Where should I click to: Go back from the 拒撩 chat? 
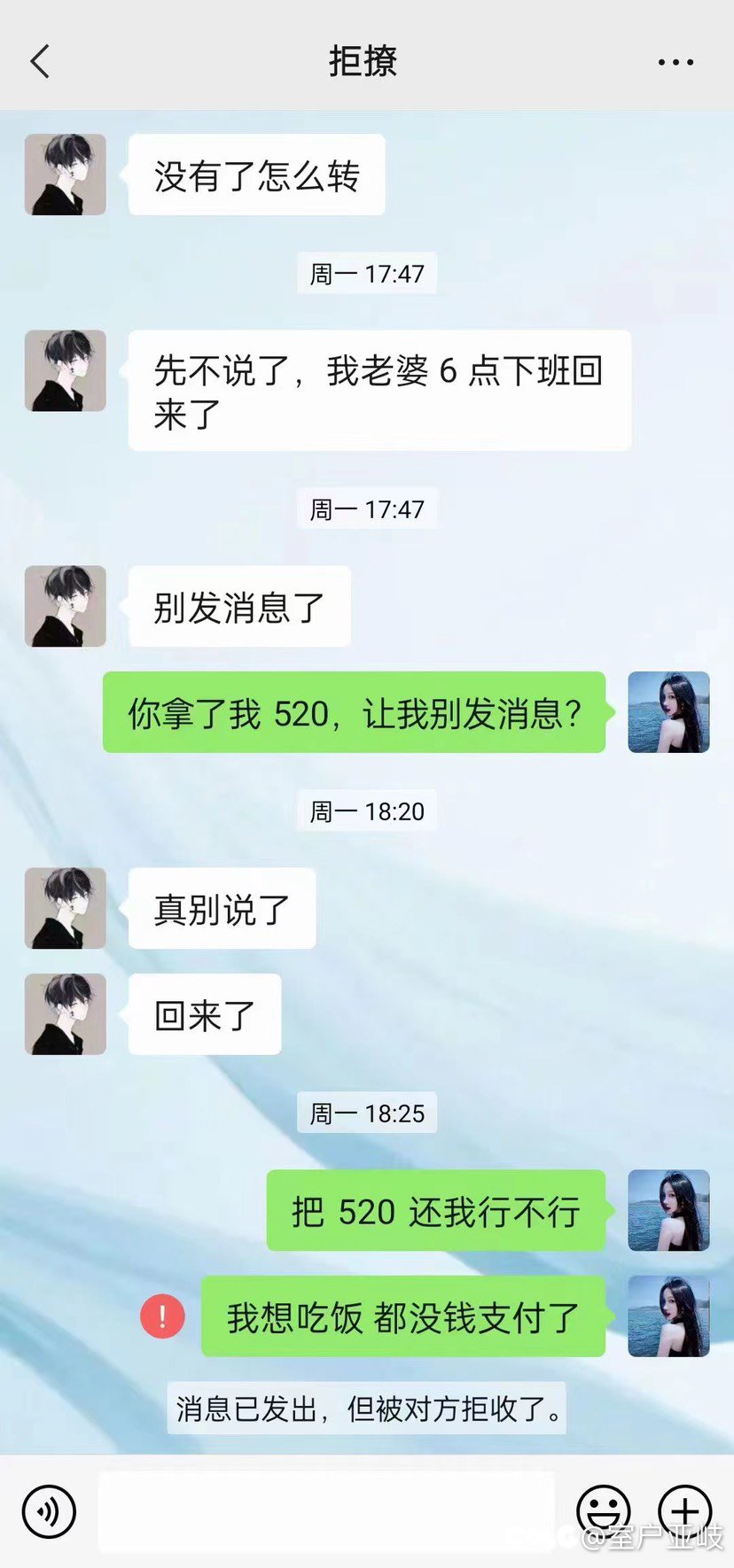click(x=41, y=62)
